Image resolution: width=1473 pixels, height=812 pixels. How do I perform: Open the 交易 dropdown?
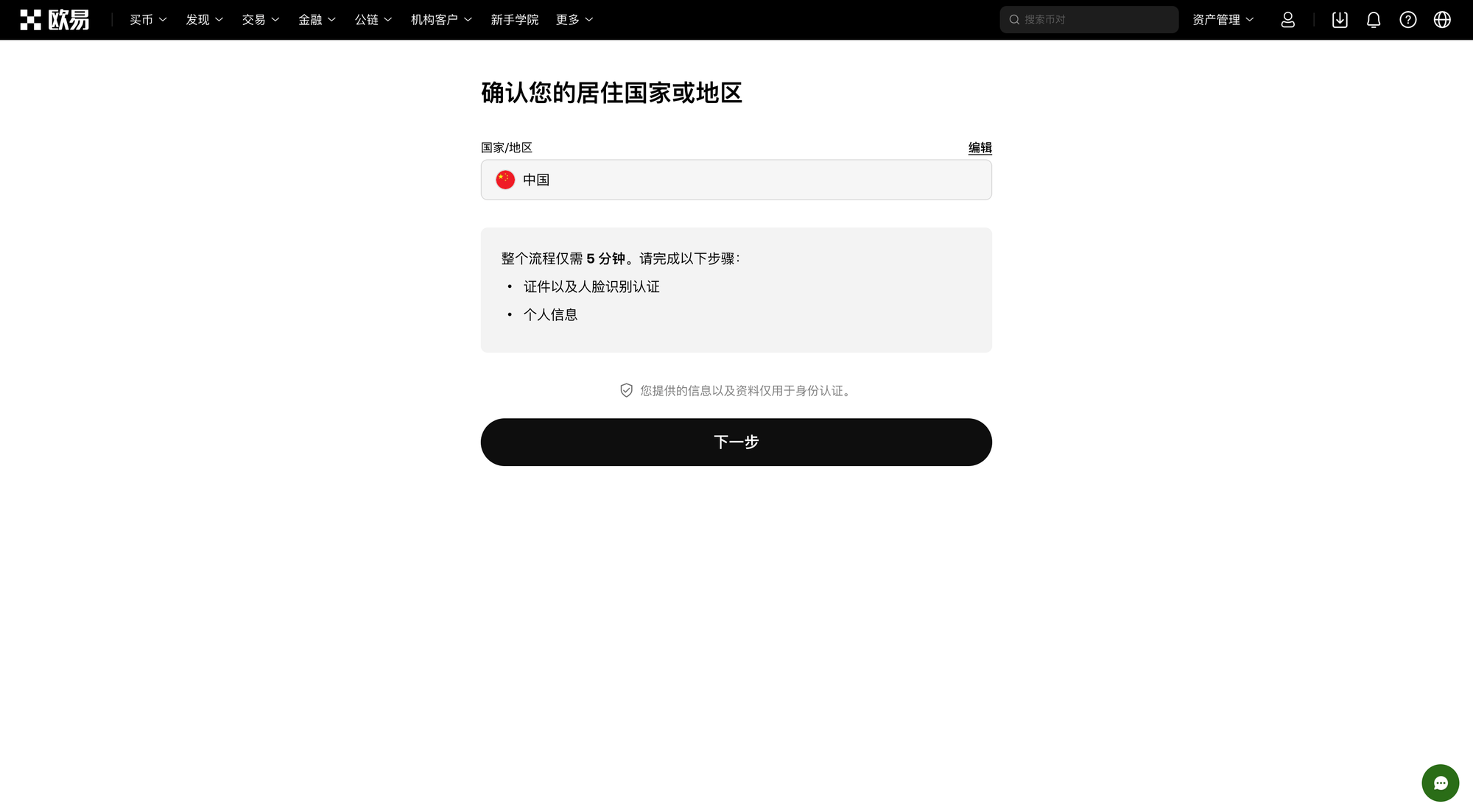pyautogui.click(x=260, y=20)
